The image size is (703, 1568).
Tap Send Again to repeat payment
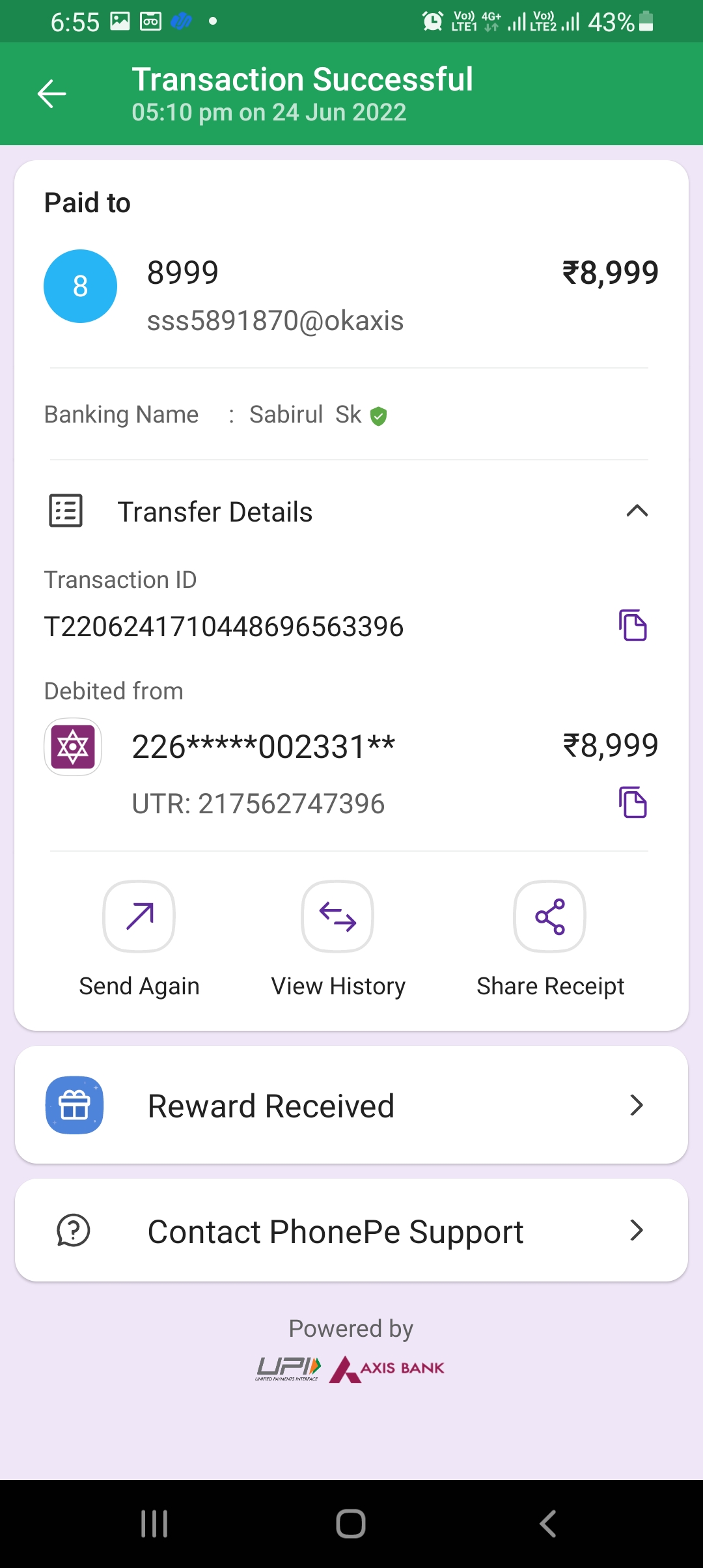139,917
